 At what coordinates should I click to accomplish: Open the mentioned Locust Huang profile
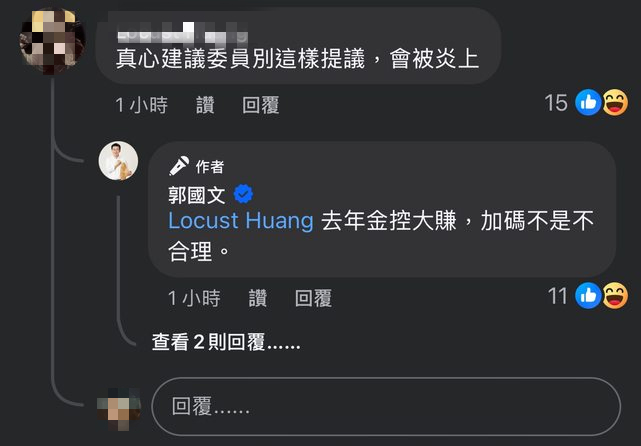pos(240,221)
